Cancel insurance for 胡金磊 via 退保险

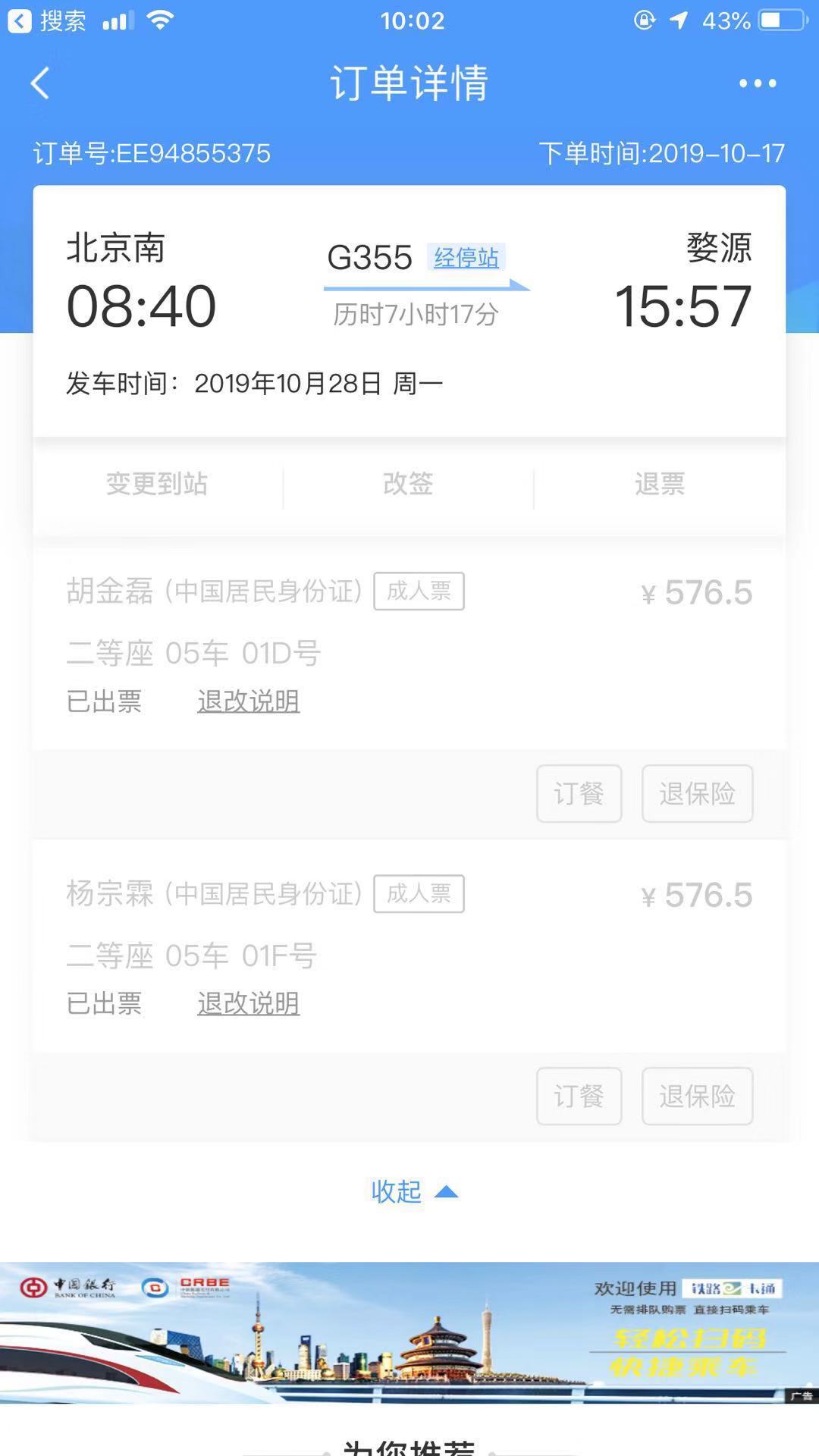pos(697,794)
